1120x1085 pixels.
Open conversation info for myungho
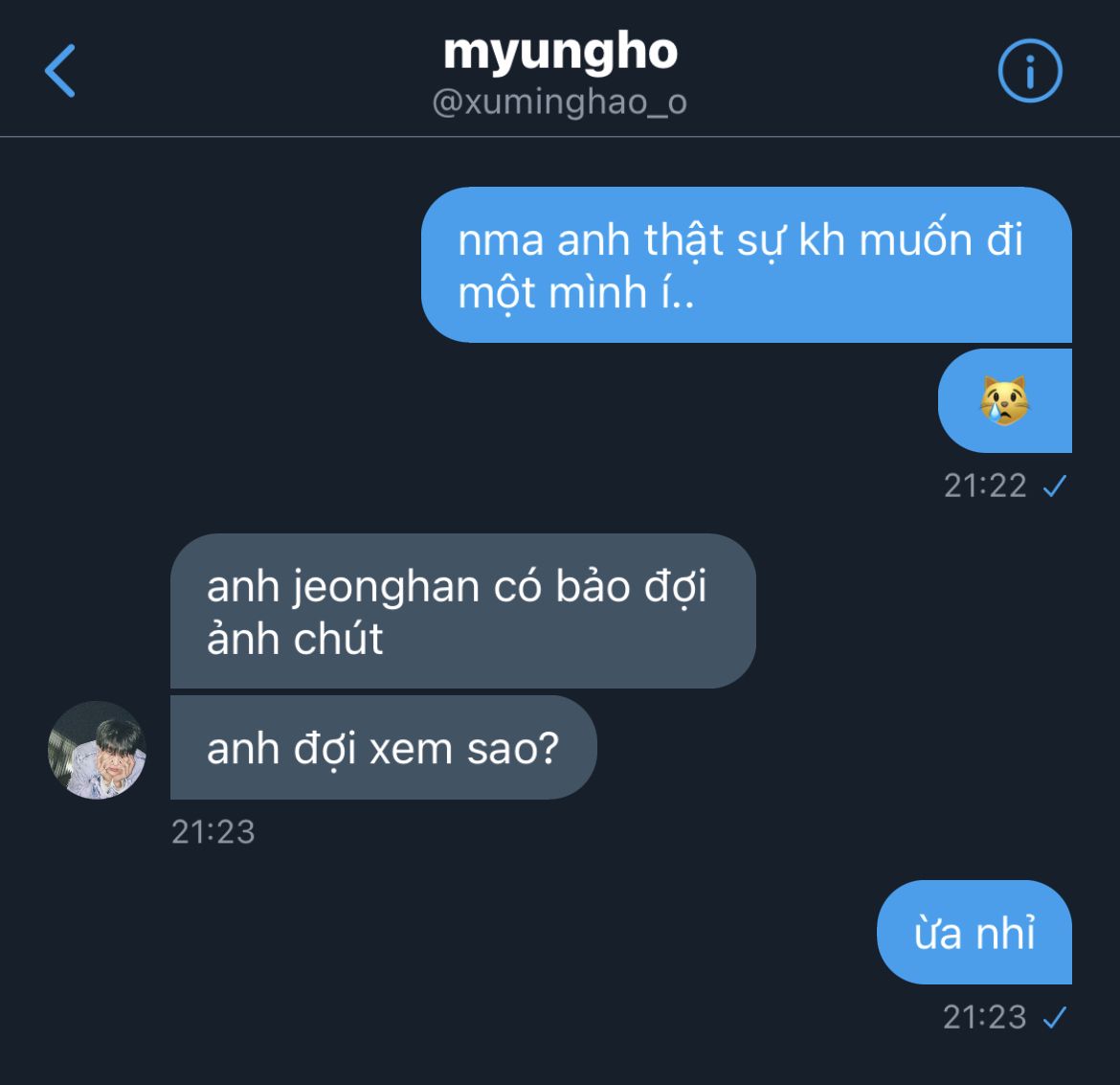1030,71
